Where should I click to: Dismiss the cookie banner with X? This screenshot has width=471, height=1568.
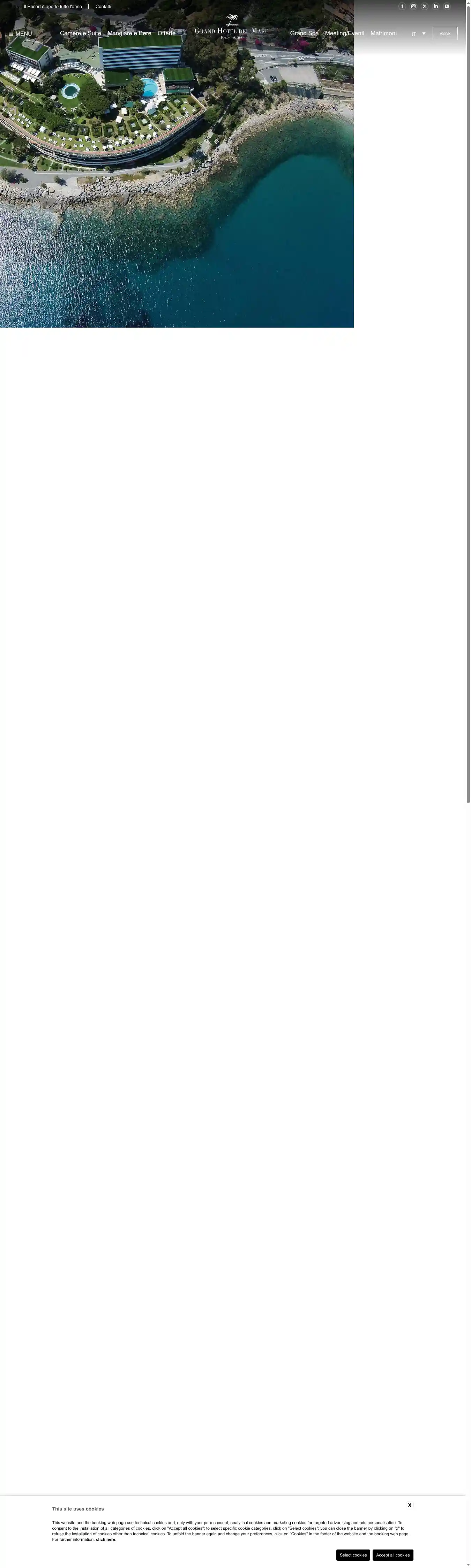click(x=410, y=1505)
